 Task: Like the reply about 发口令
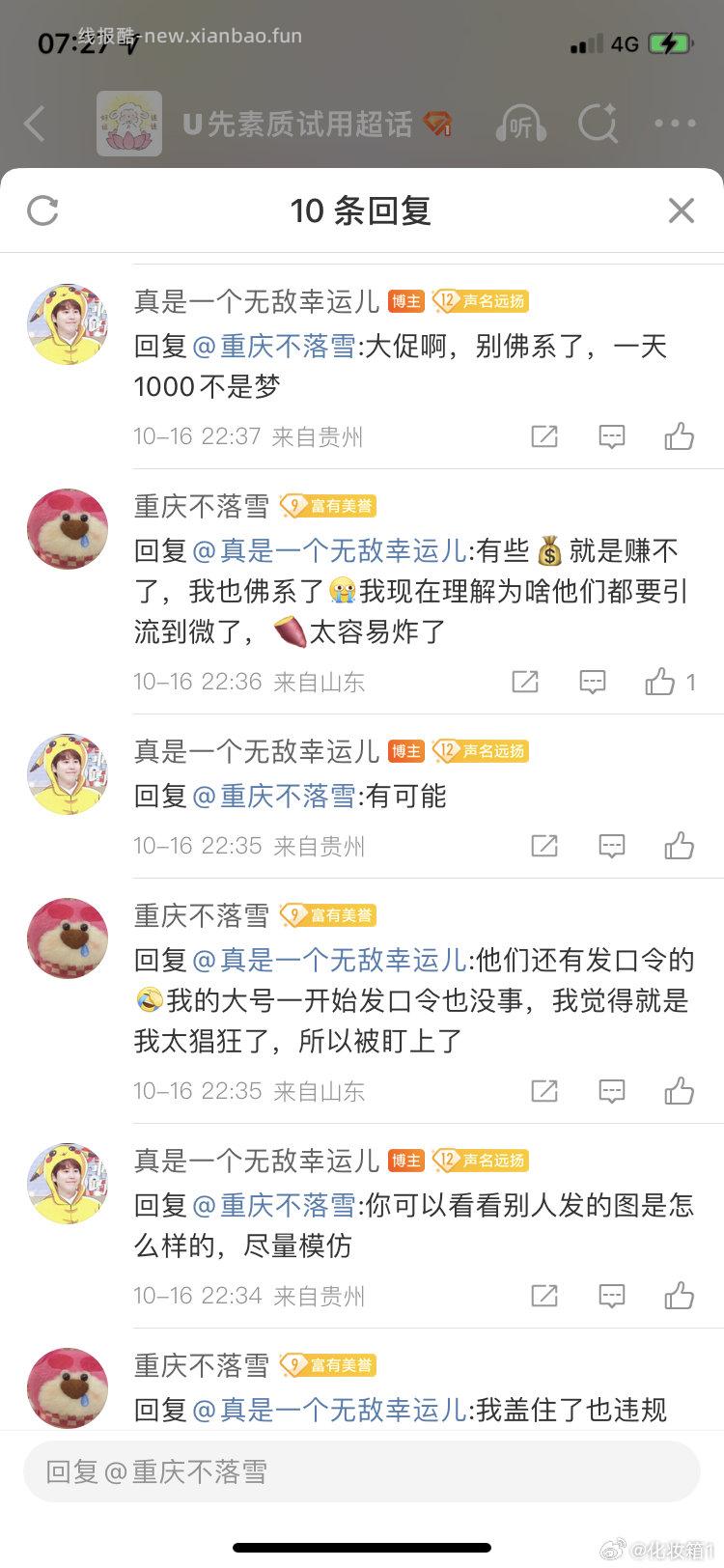(x=679, y=1091)
